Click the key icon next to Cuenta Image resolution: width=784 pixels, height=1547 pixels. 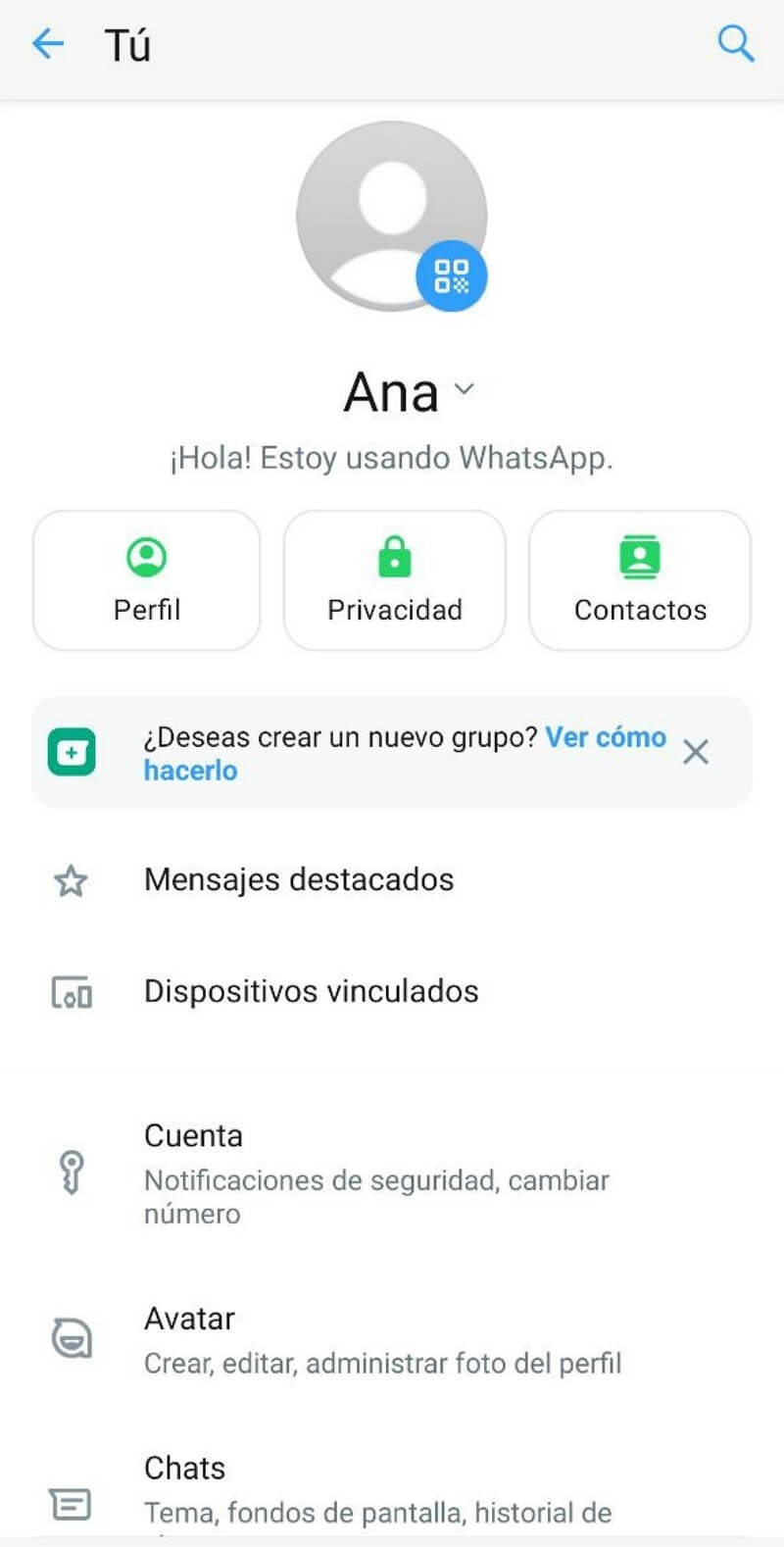71,1172
